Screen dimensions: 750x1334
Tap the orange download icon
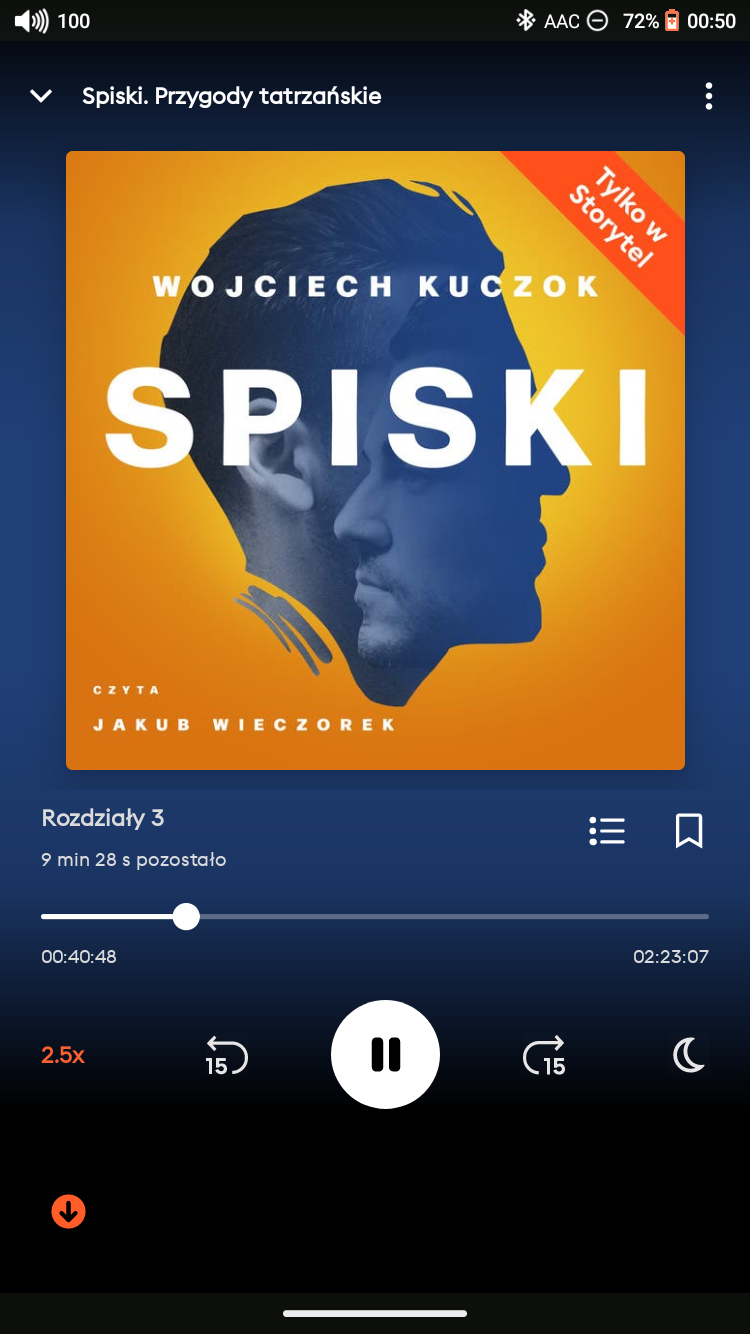tap(68, 1212)
